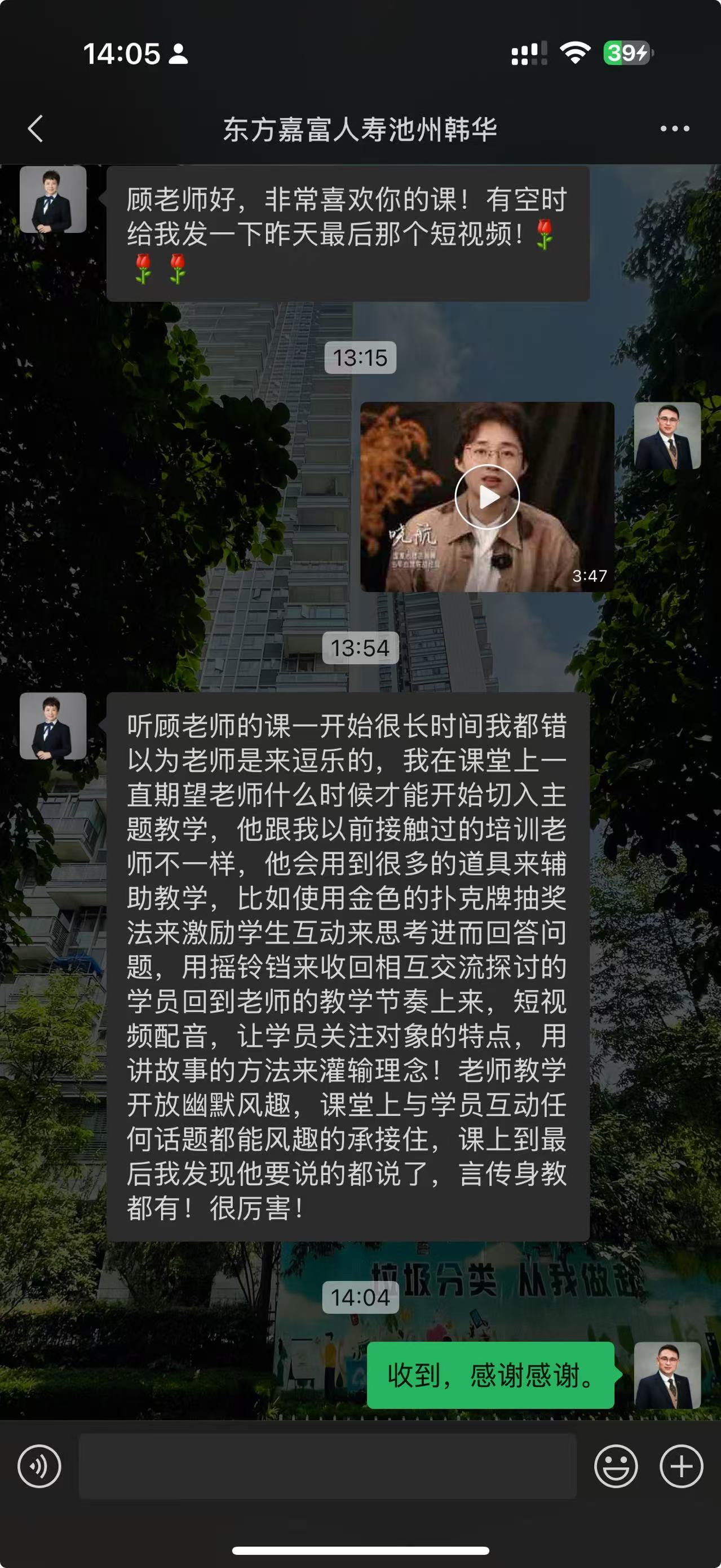This screenshot has height=1568, width=721.
Task: Play the 3:47 video message
Action: click(x=486, y=497)
